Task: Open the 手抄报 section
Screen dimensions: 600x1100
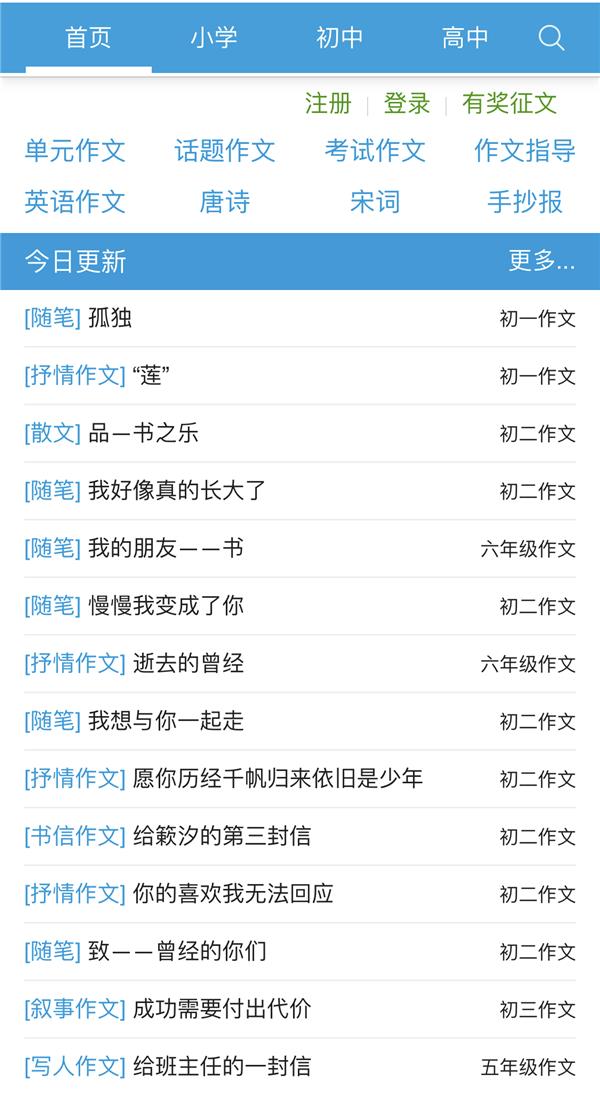Action: (x=525, y=202)
